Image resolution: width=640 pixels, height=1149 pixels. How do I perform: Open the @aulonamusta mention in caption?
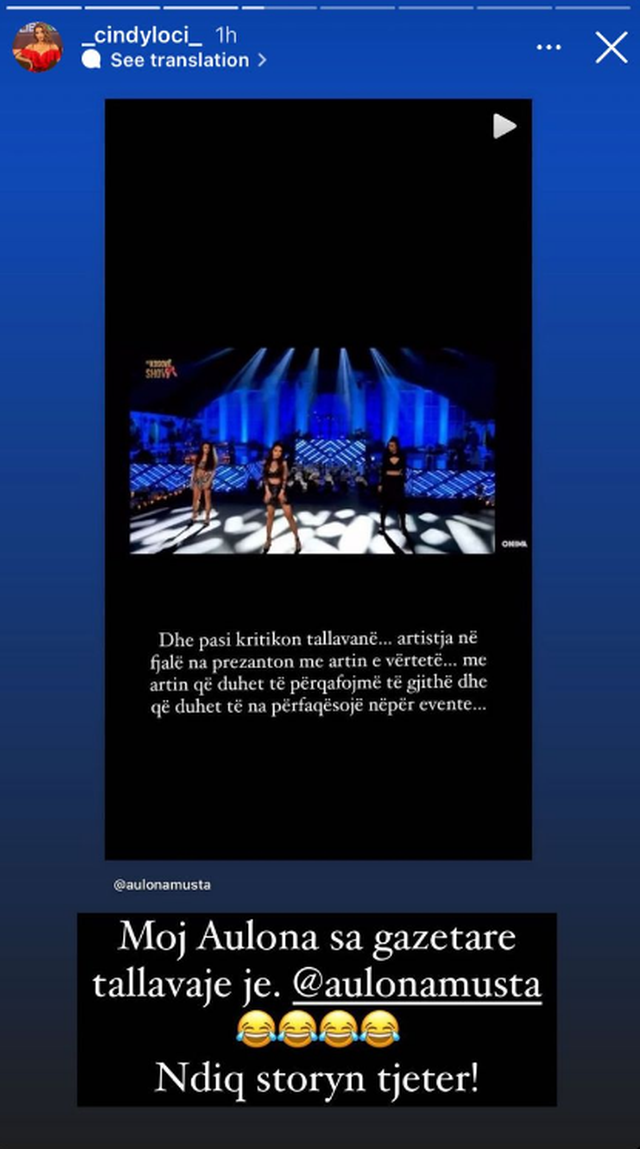coord(418,985)
